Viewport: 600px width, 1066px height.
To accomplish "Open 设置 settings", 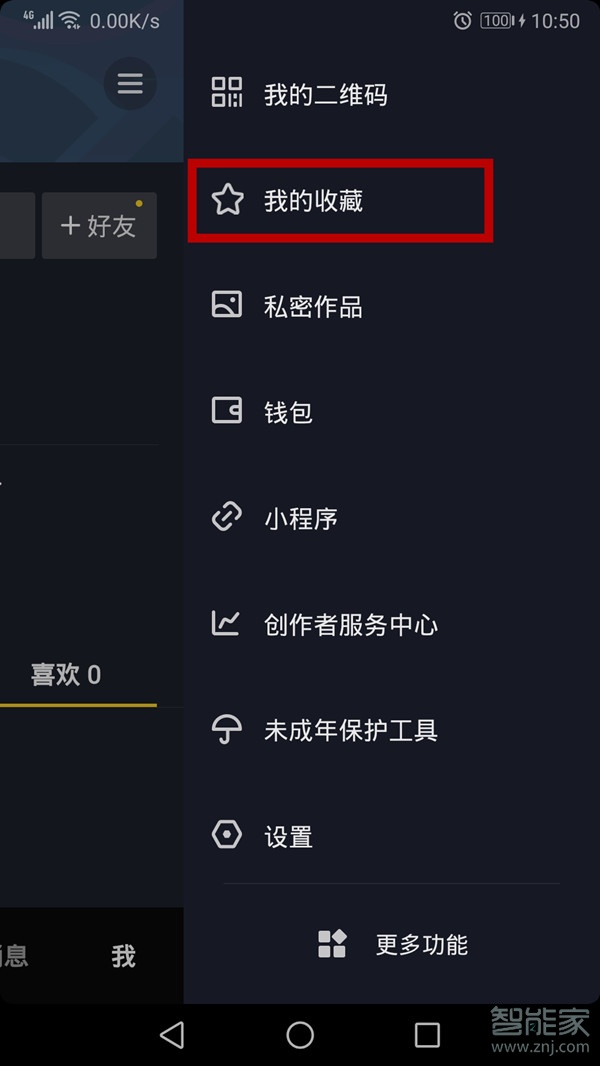I will coord(288,837).
